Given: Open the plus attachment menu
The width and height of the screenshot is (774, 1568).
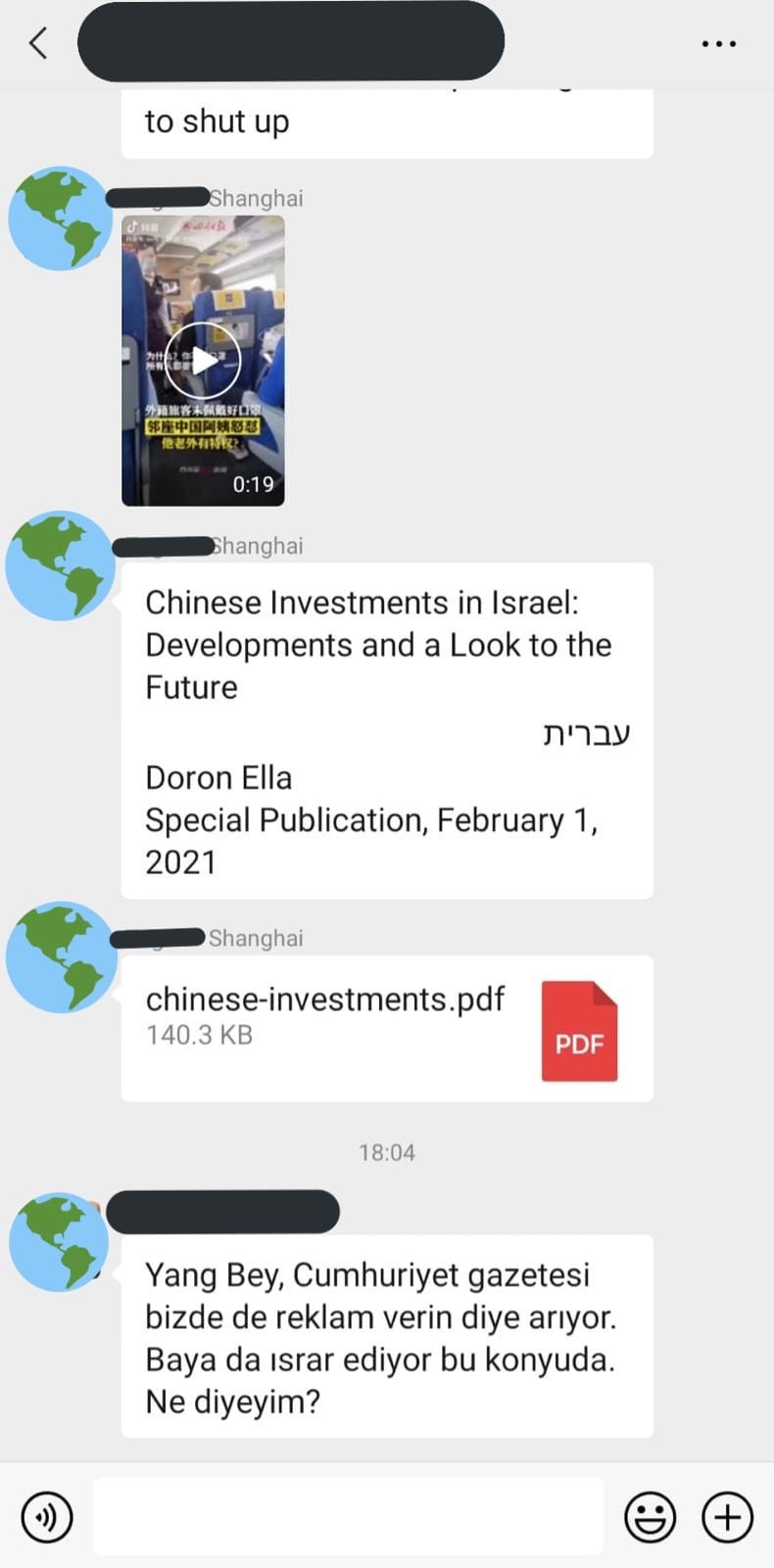Looking at the screenshot, I should 727,1517.
